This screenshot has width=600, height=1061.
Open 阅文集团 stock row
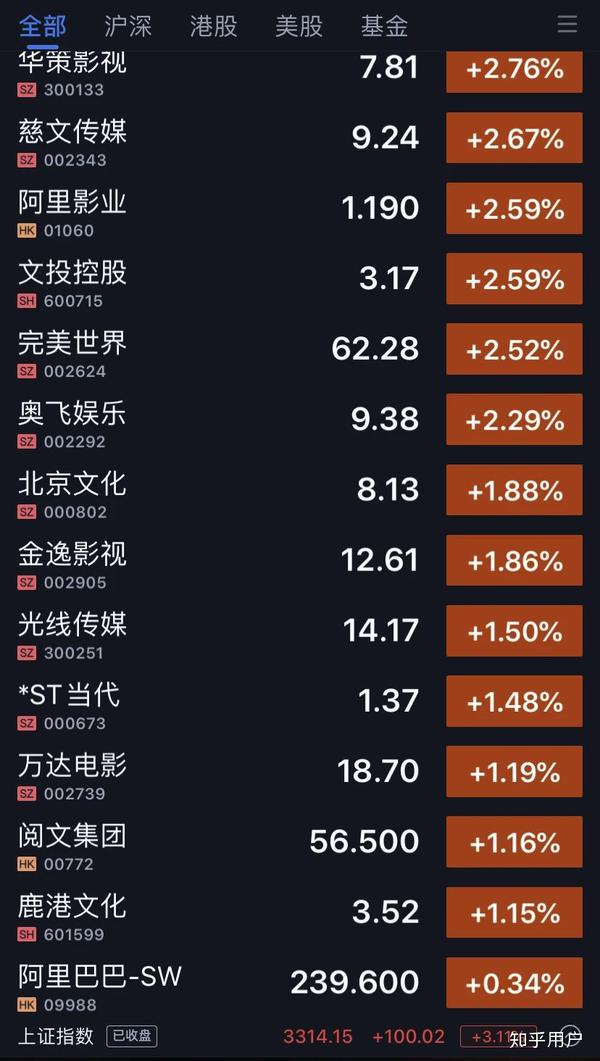coord(300,842)
